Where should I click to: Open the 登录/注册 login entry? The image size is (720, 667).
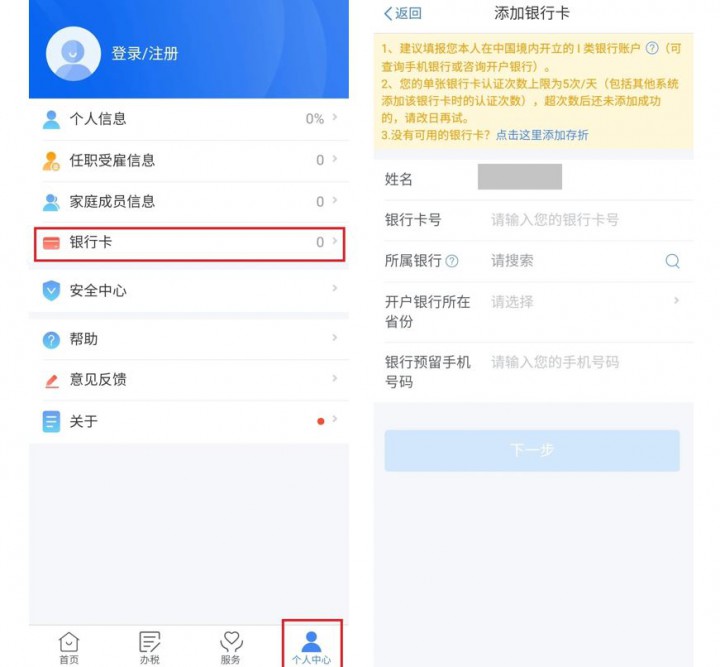pos(144,54)
